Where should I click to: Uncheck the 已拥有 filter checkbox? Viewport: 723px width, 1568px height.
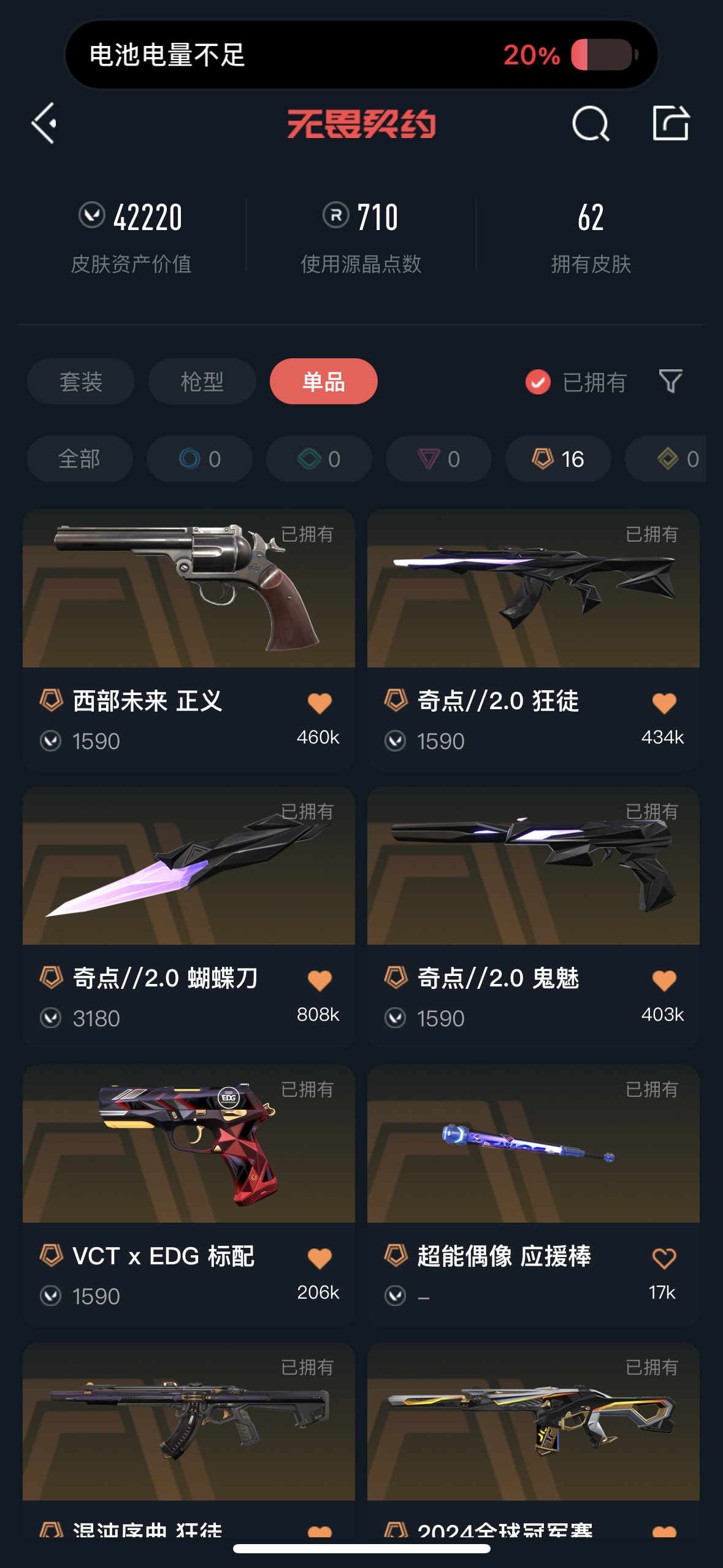tap(538, 382)
